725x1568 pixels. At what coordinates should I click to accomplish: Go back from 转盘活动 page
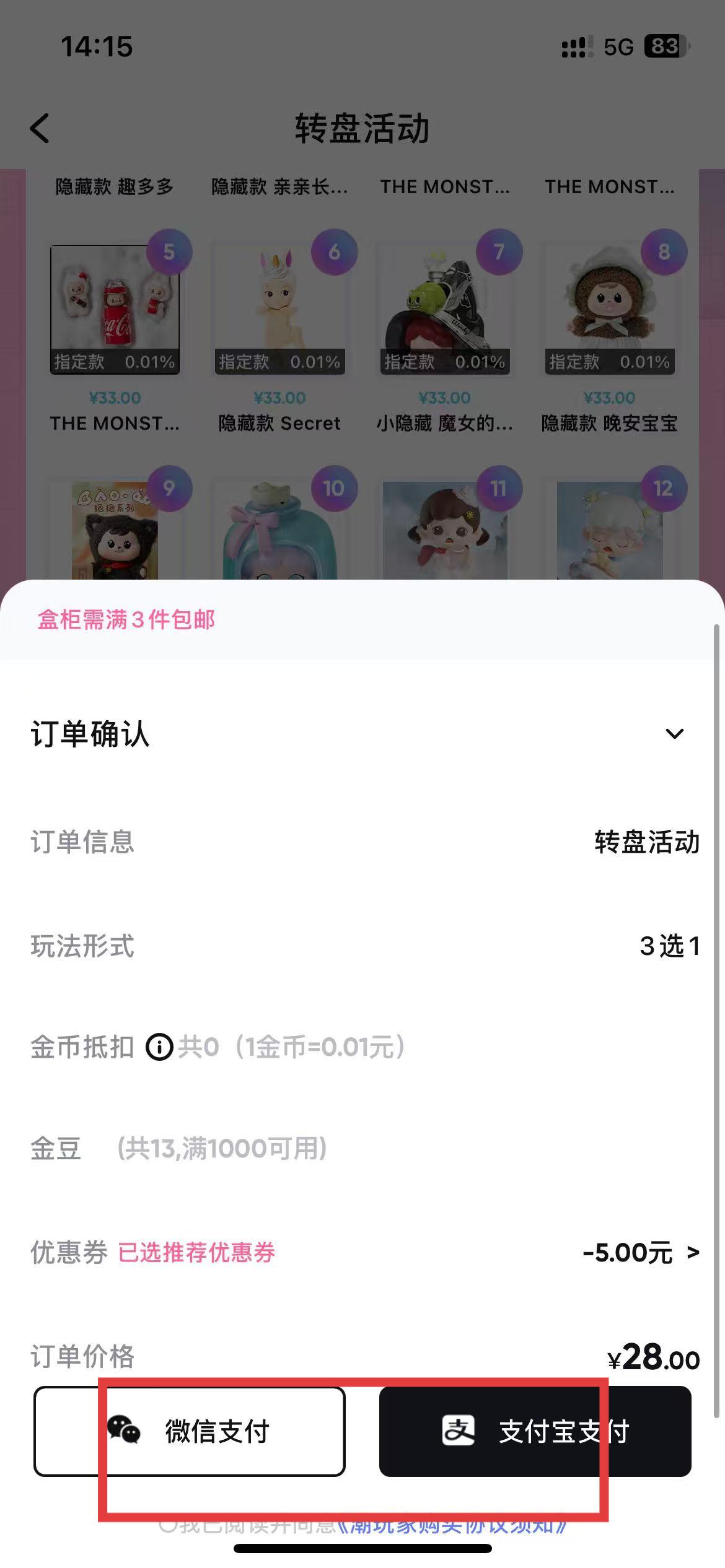coord(40,129)
